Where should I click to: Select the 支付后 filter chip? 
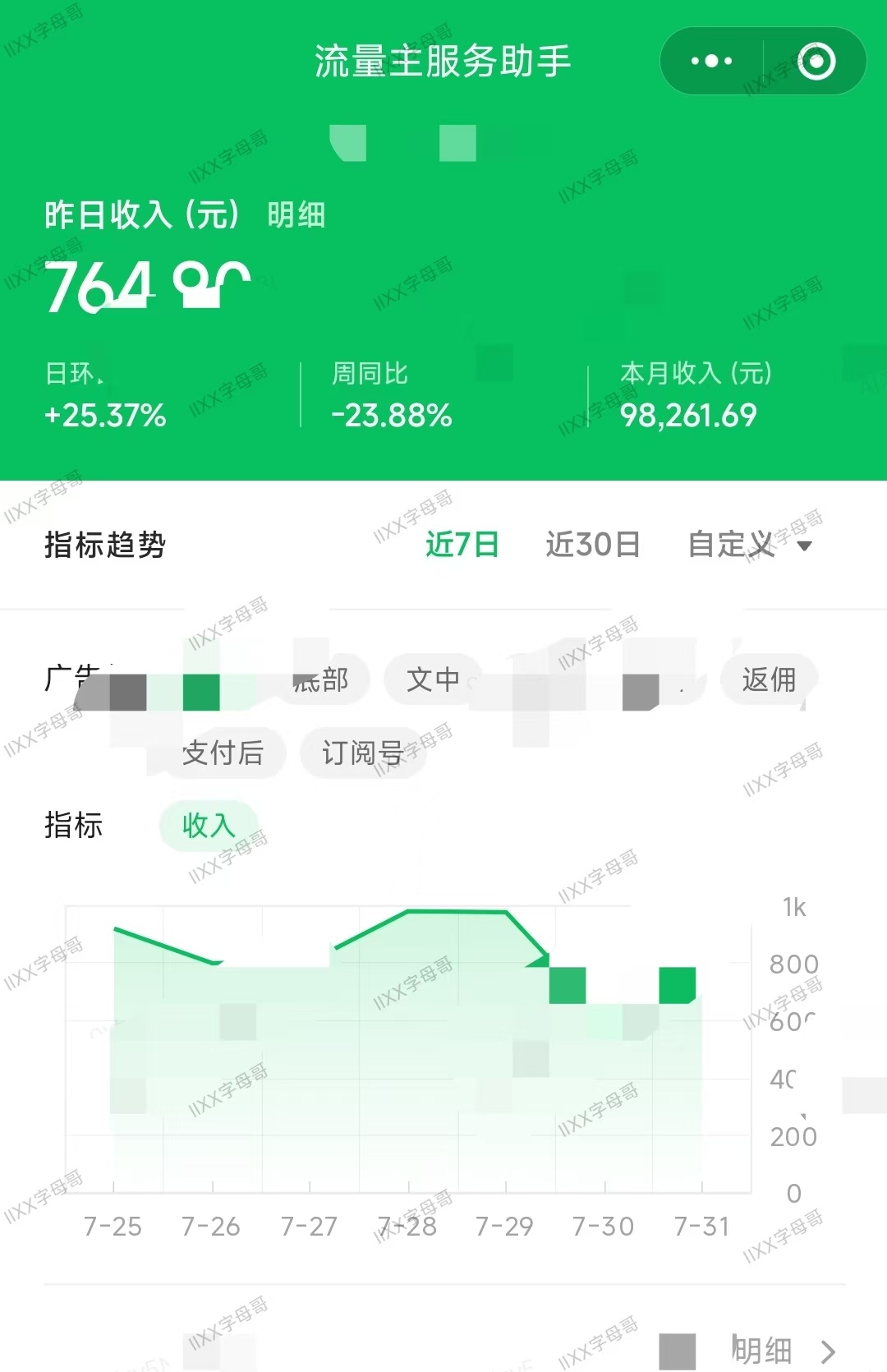pyautogui.click(x=223, y=753)
